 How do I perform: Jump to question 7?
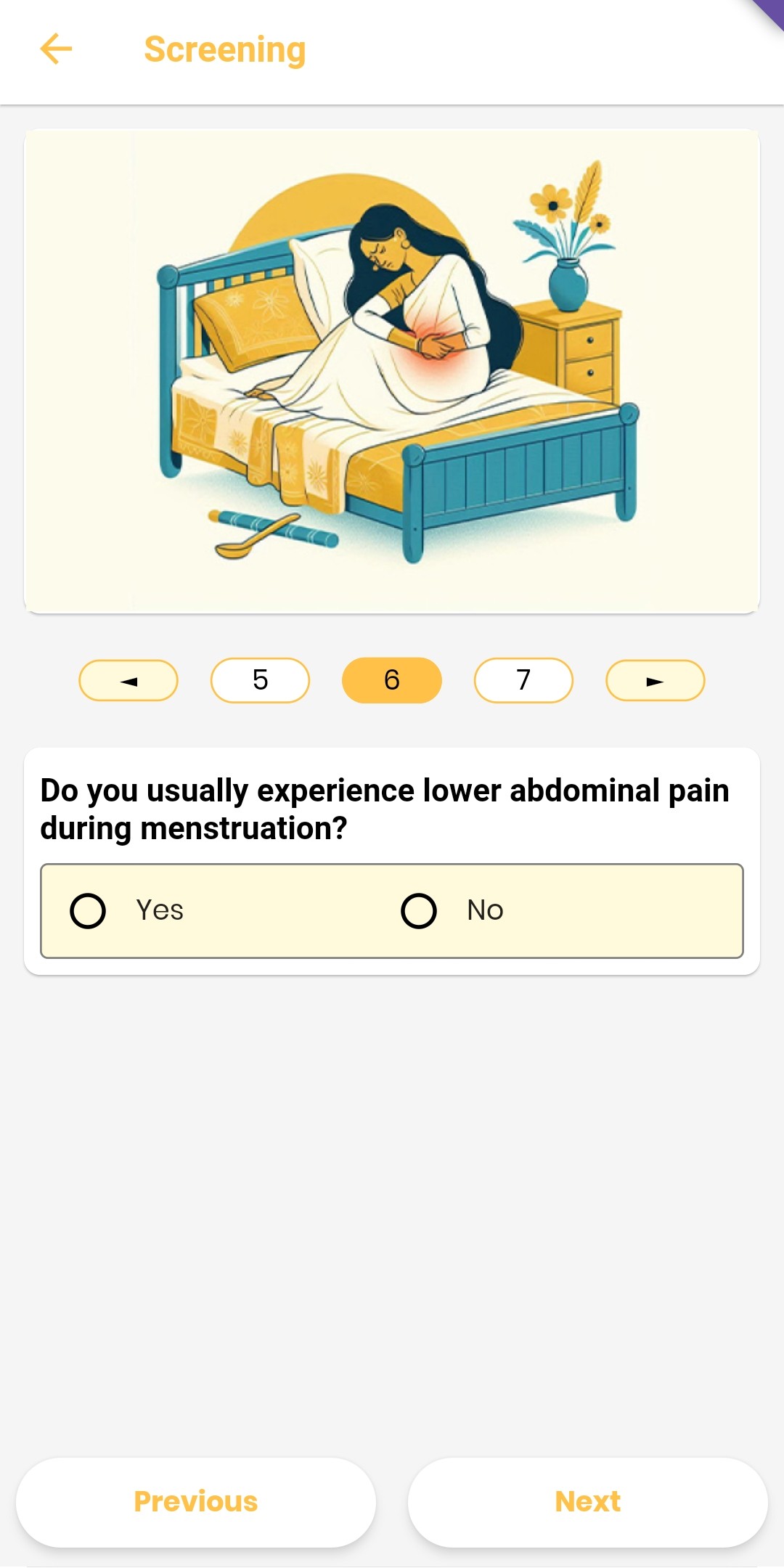coord(523,681)
